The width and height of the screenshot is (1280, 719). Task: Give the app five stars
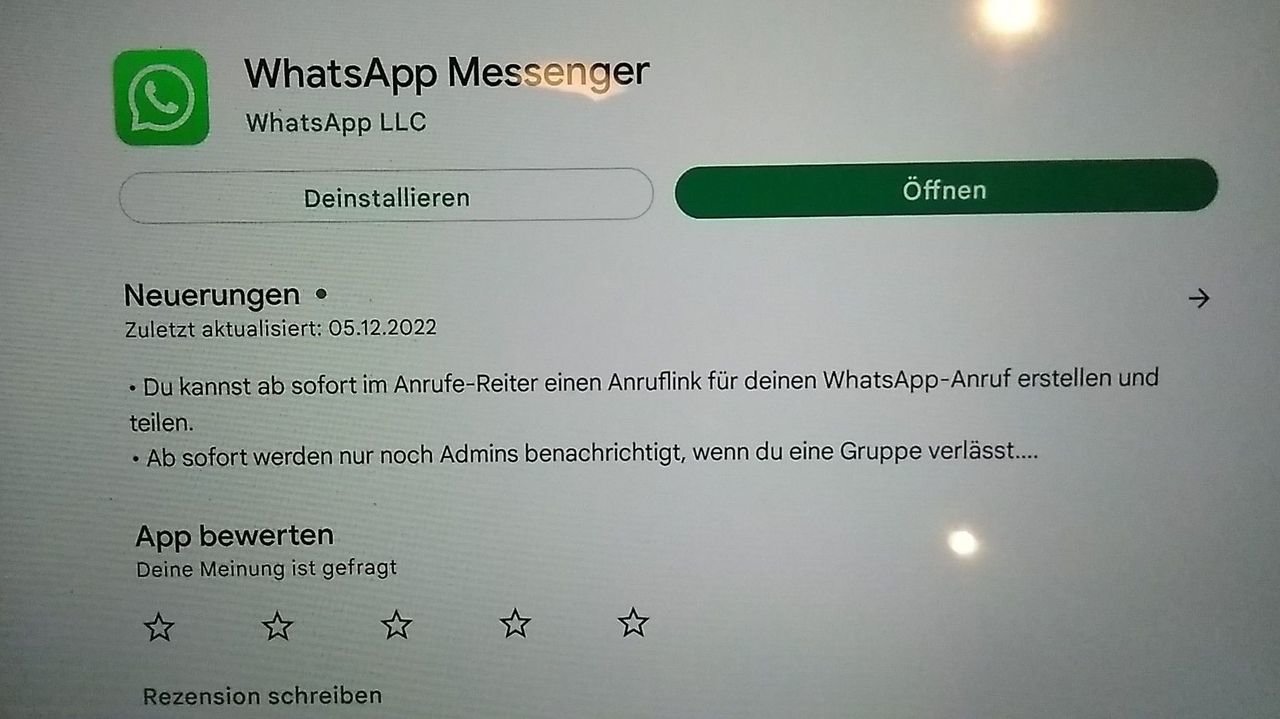[x=633, y=623]
